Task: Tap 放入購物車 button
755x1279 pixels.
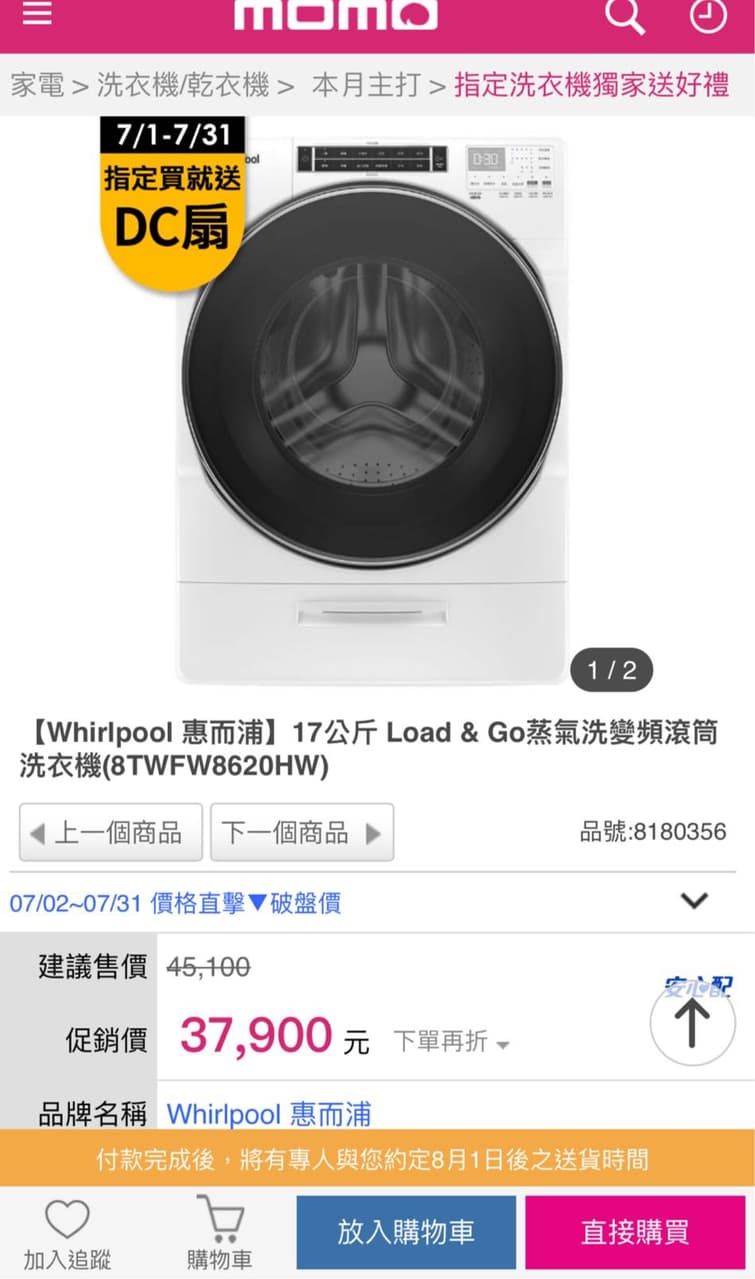Action: tap(406, 1232)
